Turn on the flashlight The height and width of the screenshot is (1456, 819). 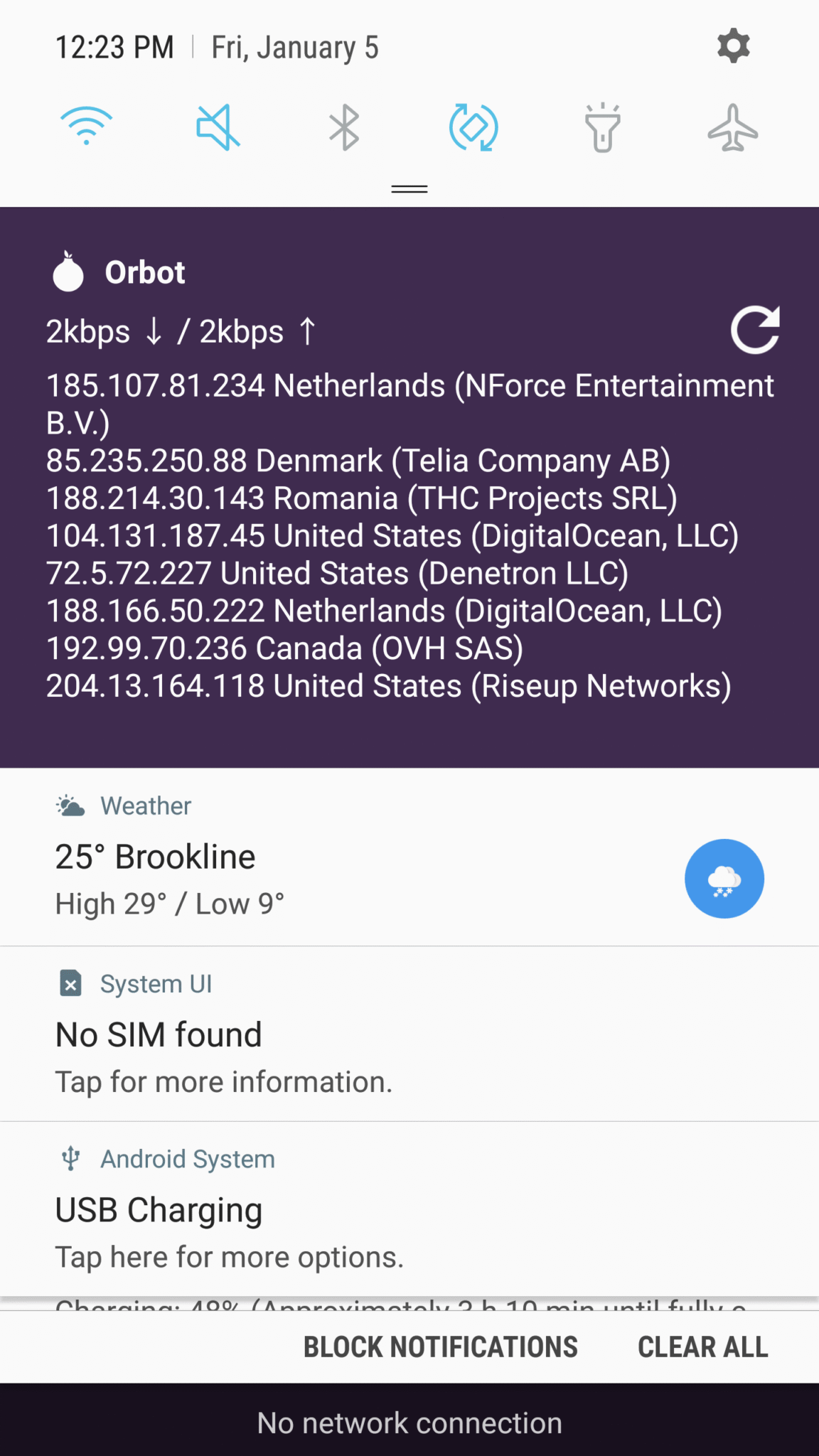[x=603, y=127]
